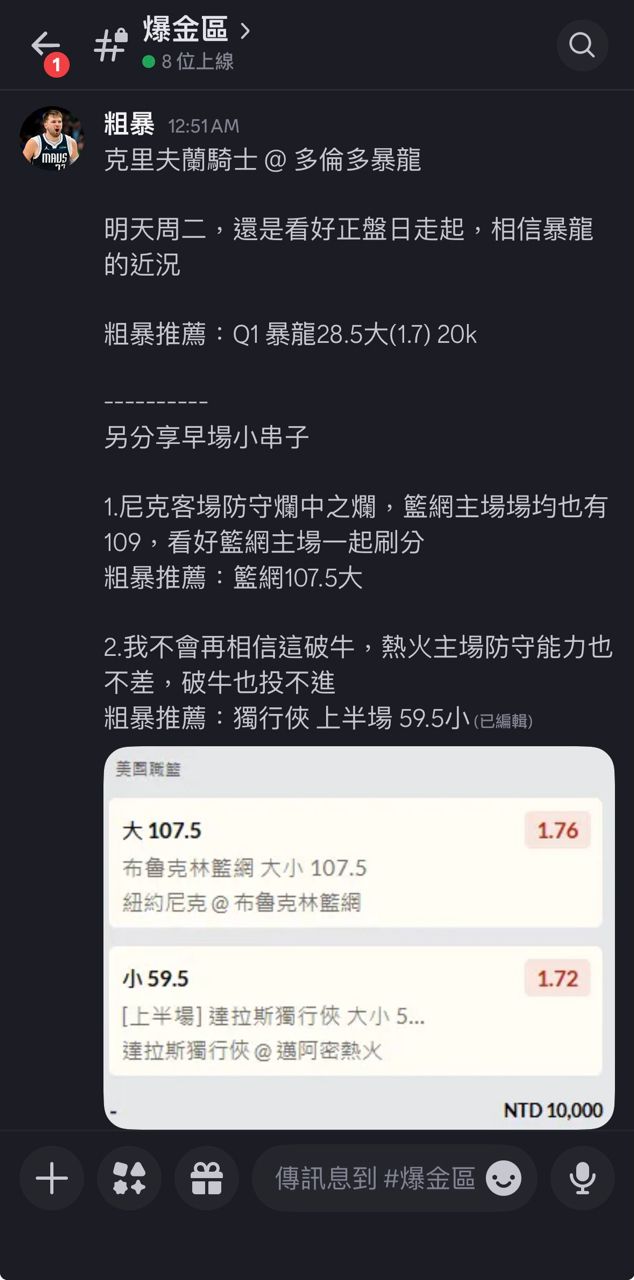Go back using the arrow icon
The width and height of the screenshot is (634, 1280).
tap(45, 45)
